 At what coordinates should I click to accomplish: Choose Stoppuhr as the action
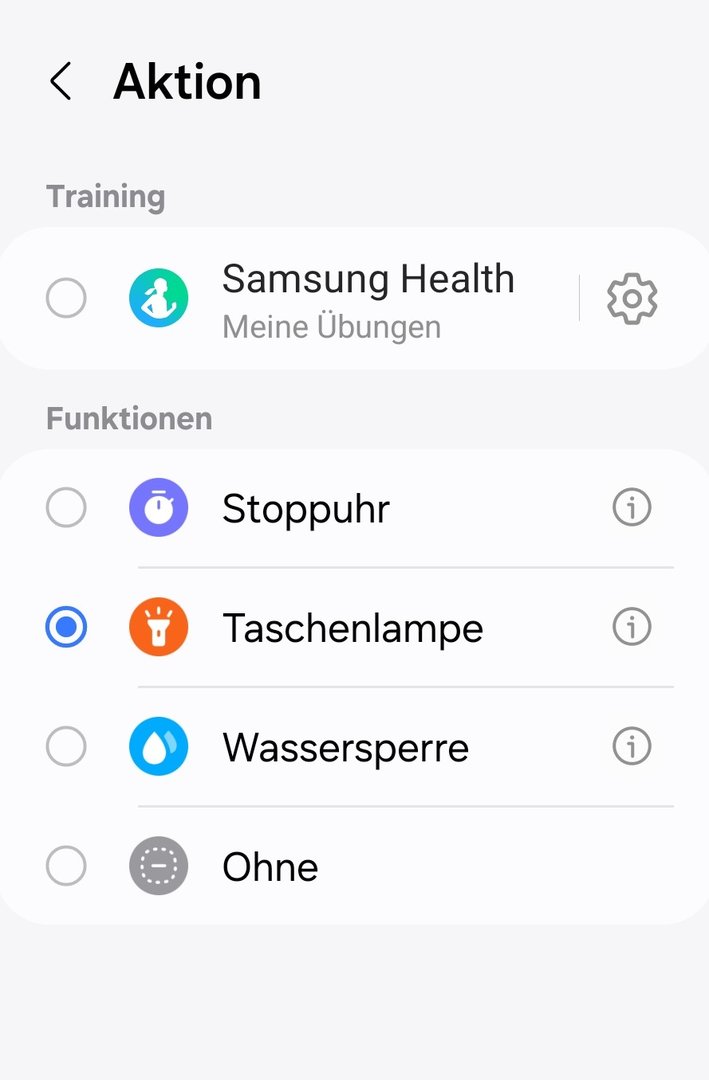click(x=66, y=508)
